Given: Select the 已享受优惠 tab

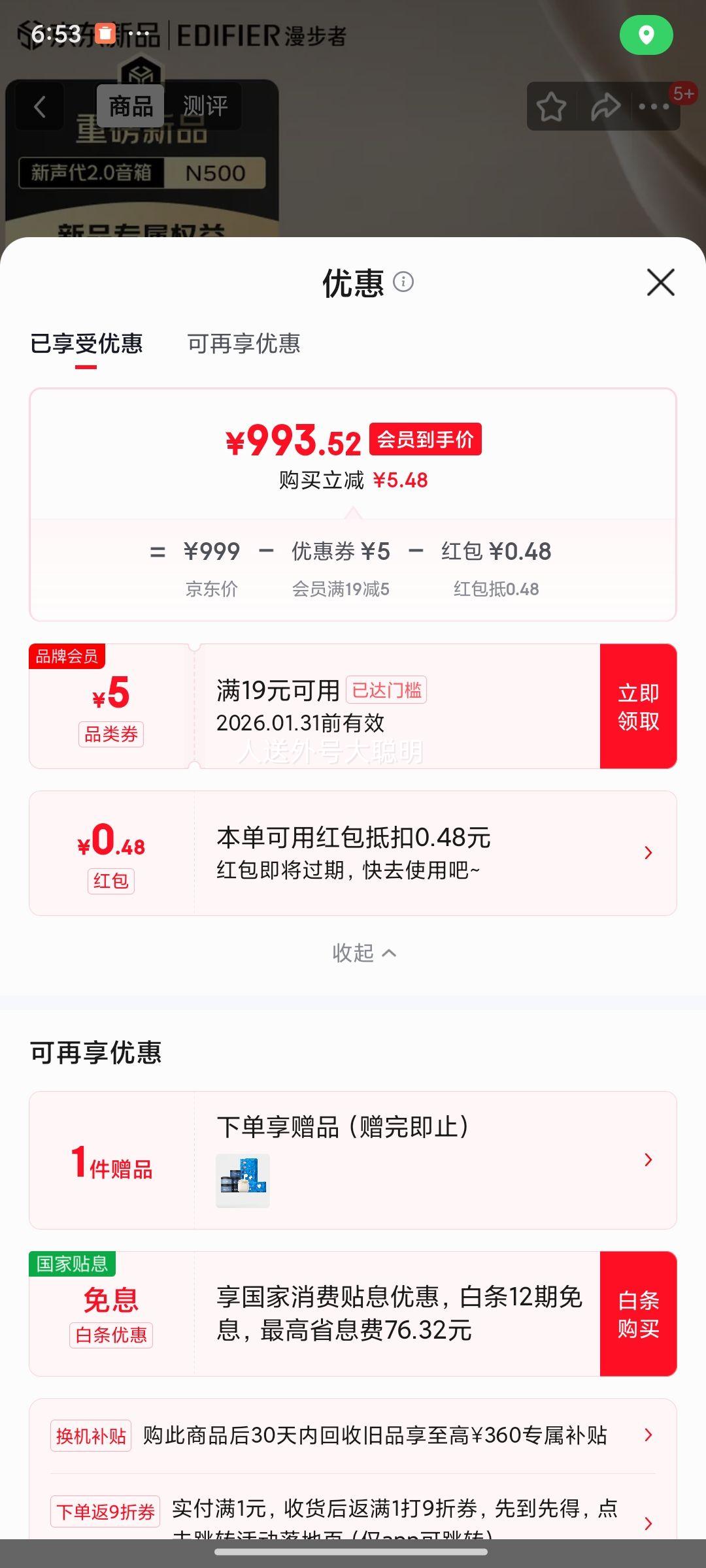Looking at the screenshot, I should [87, 344].
